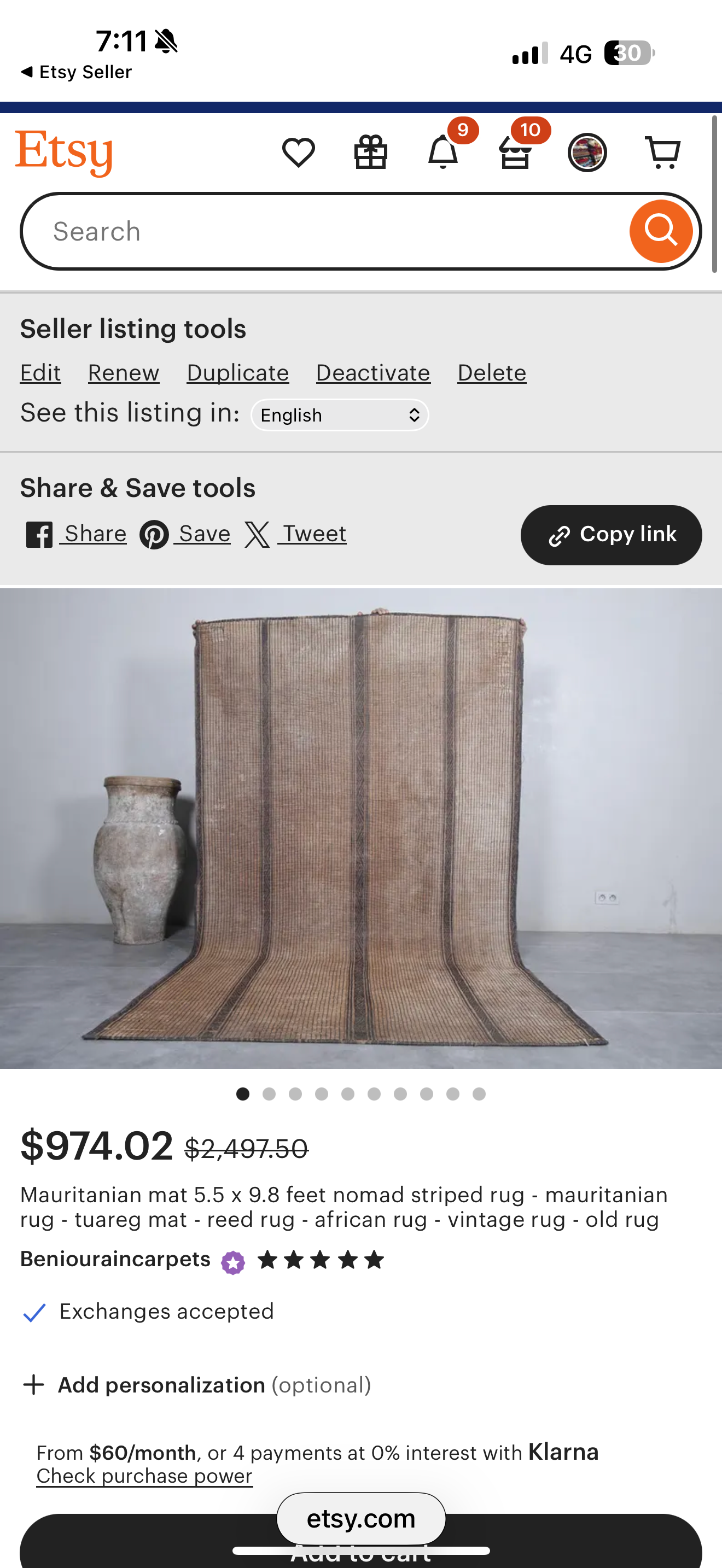Open Check purchase power link
Image resolution: width=722 pixels, height=1568 pixels.
(x=144, y=1476)
